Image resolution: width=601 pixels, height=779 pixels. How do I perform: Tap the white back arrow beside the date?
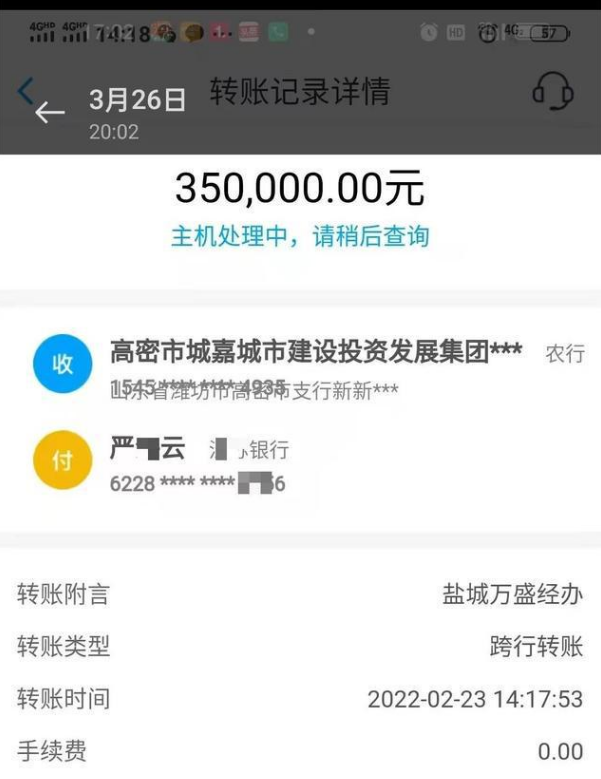(x=50, y=112)
